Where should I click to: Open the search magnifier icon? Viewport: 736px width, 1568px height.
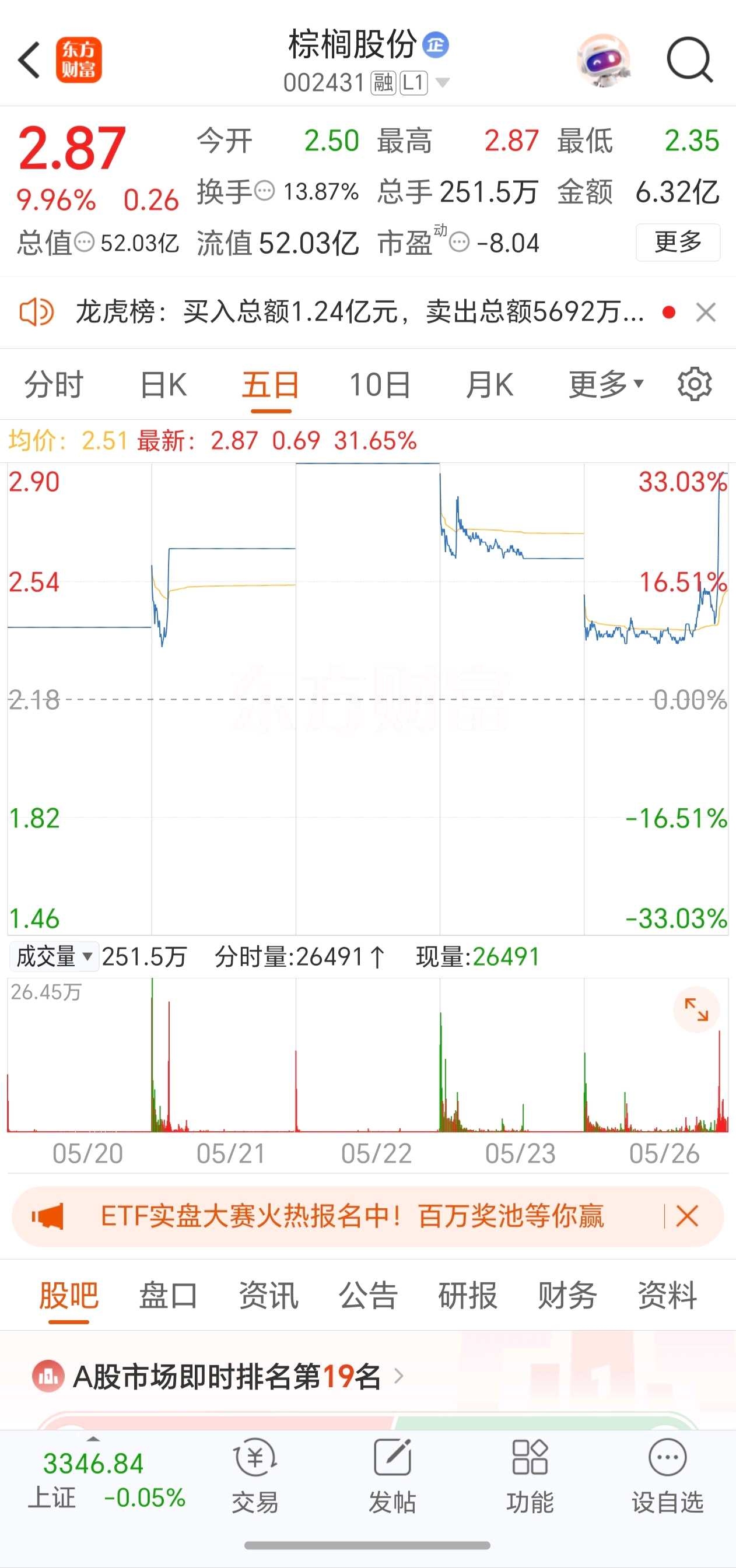(689, 59)
